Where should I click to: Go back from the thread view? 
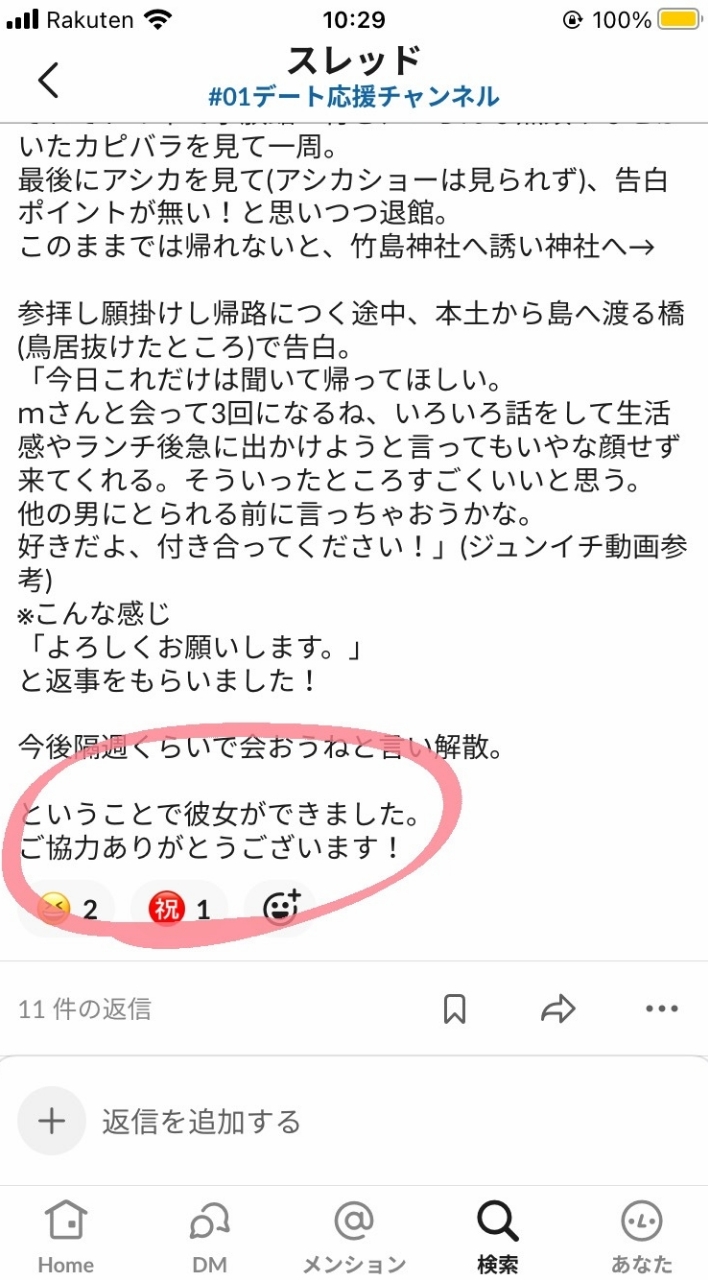[x=48, y=79]
